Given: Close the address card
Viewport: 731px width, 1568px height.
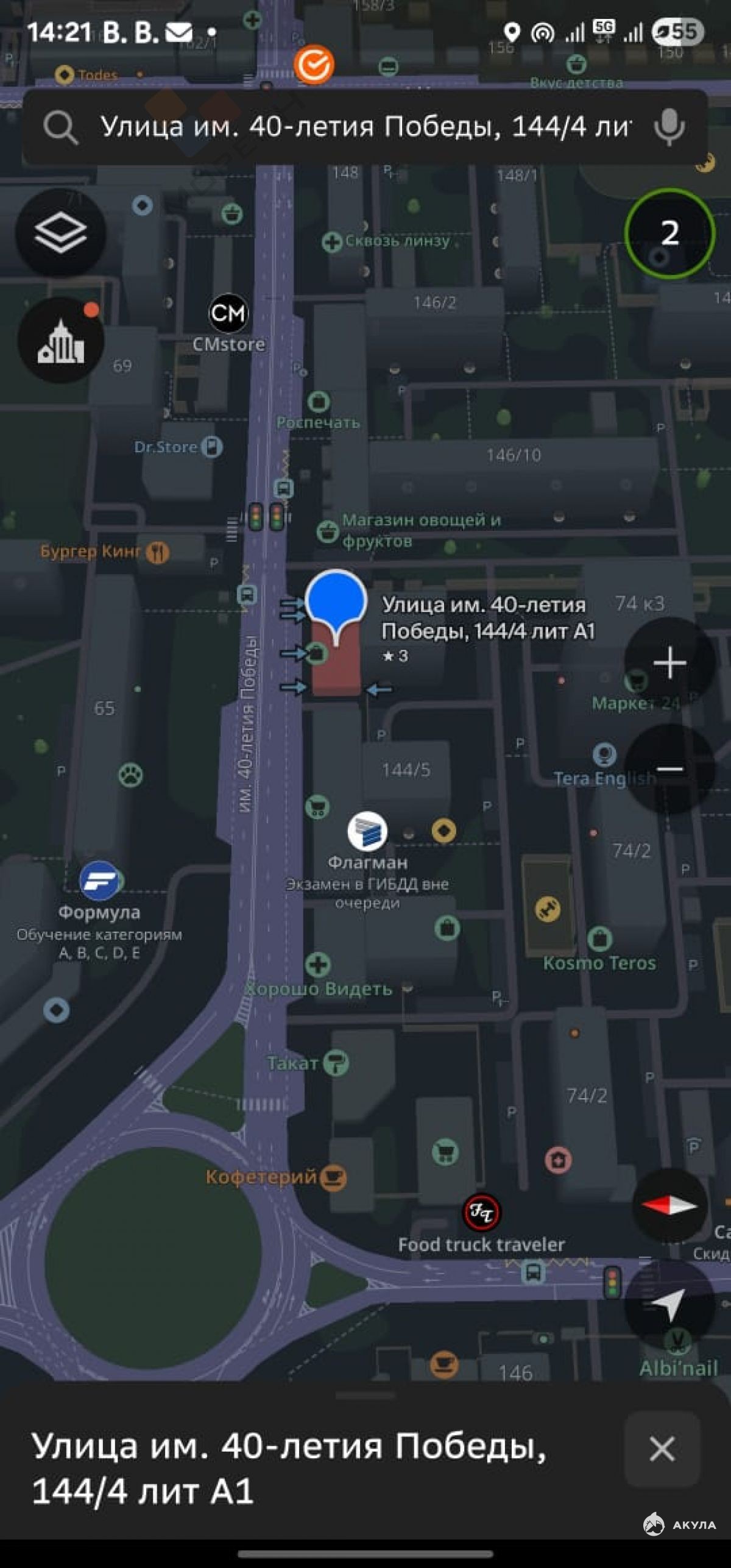Looking at the screenshot, I should (x=662, y=1449).
